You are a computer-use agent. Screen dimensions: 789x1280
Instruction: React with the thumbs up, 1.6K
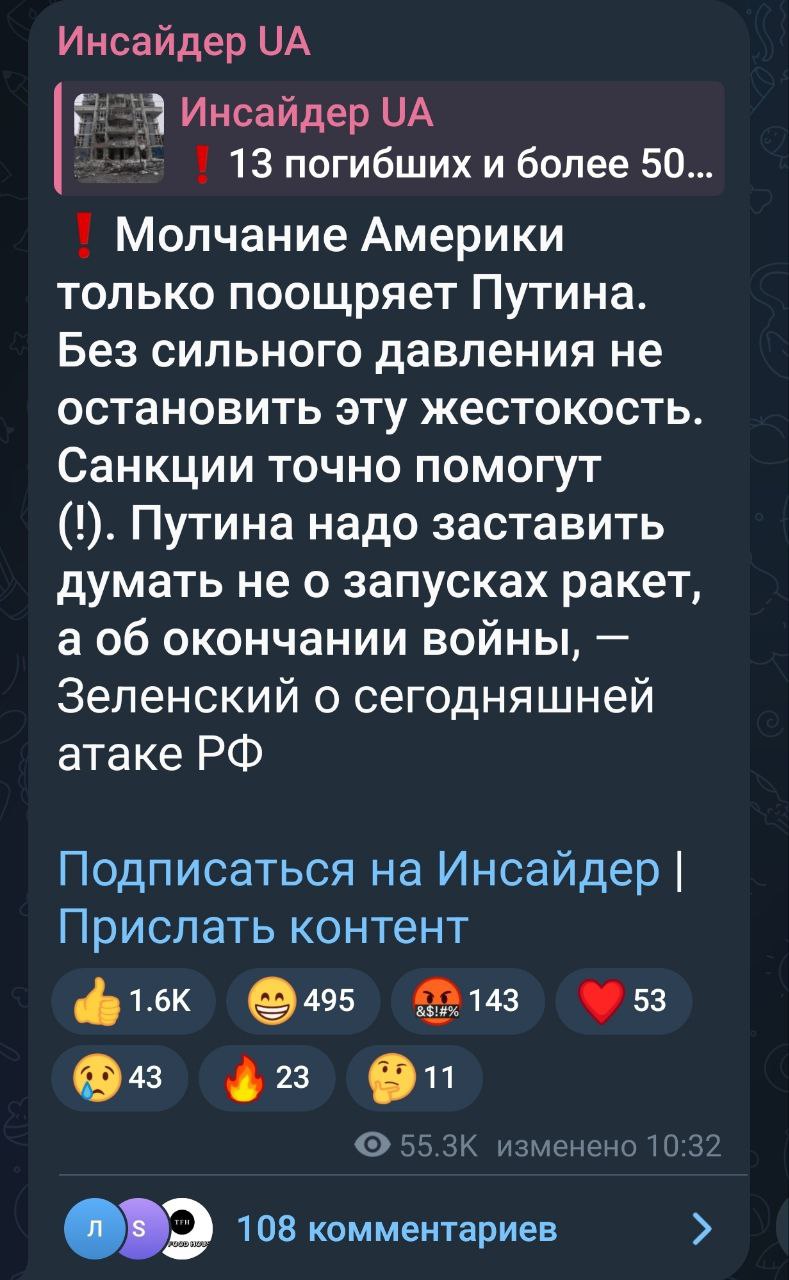[133, 1000]
